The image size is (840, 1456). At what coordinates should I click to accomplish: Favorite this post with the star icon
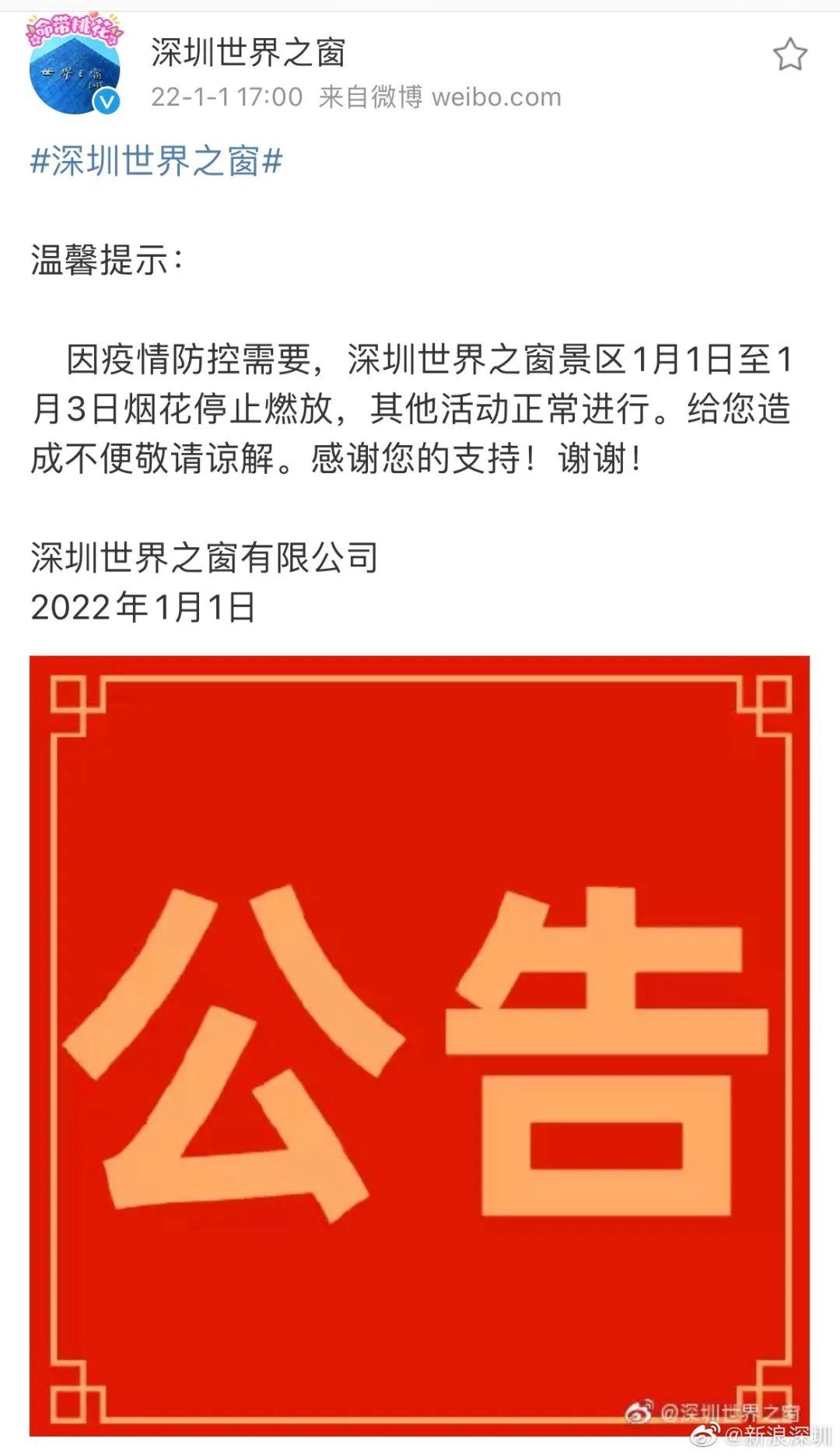coord(789,55)
